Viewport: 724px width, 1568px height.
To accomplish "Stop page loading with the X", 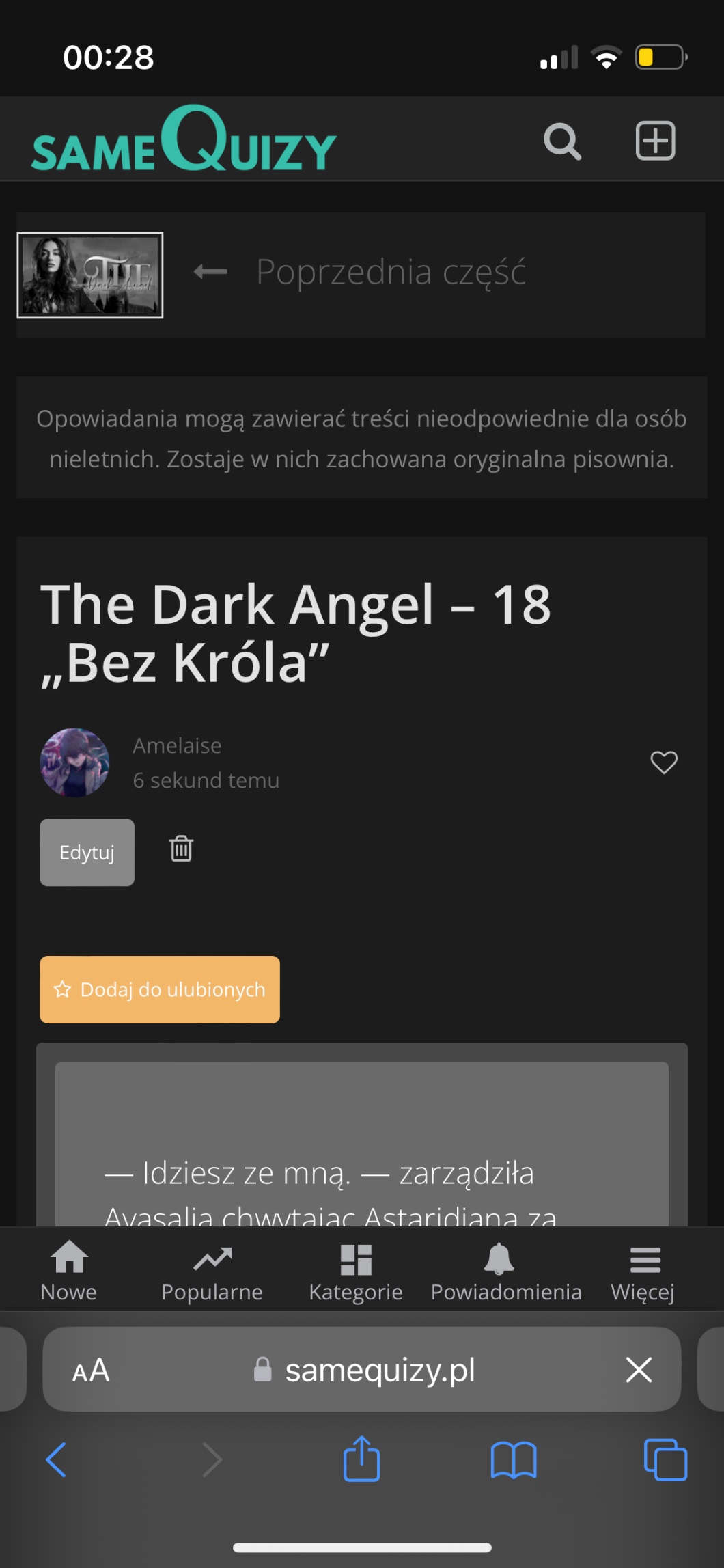I will (x=639, y=1370).
